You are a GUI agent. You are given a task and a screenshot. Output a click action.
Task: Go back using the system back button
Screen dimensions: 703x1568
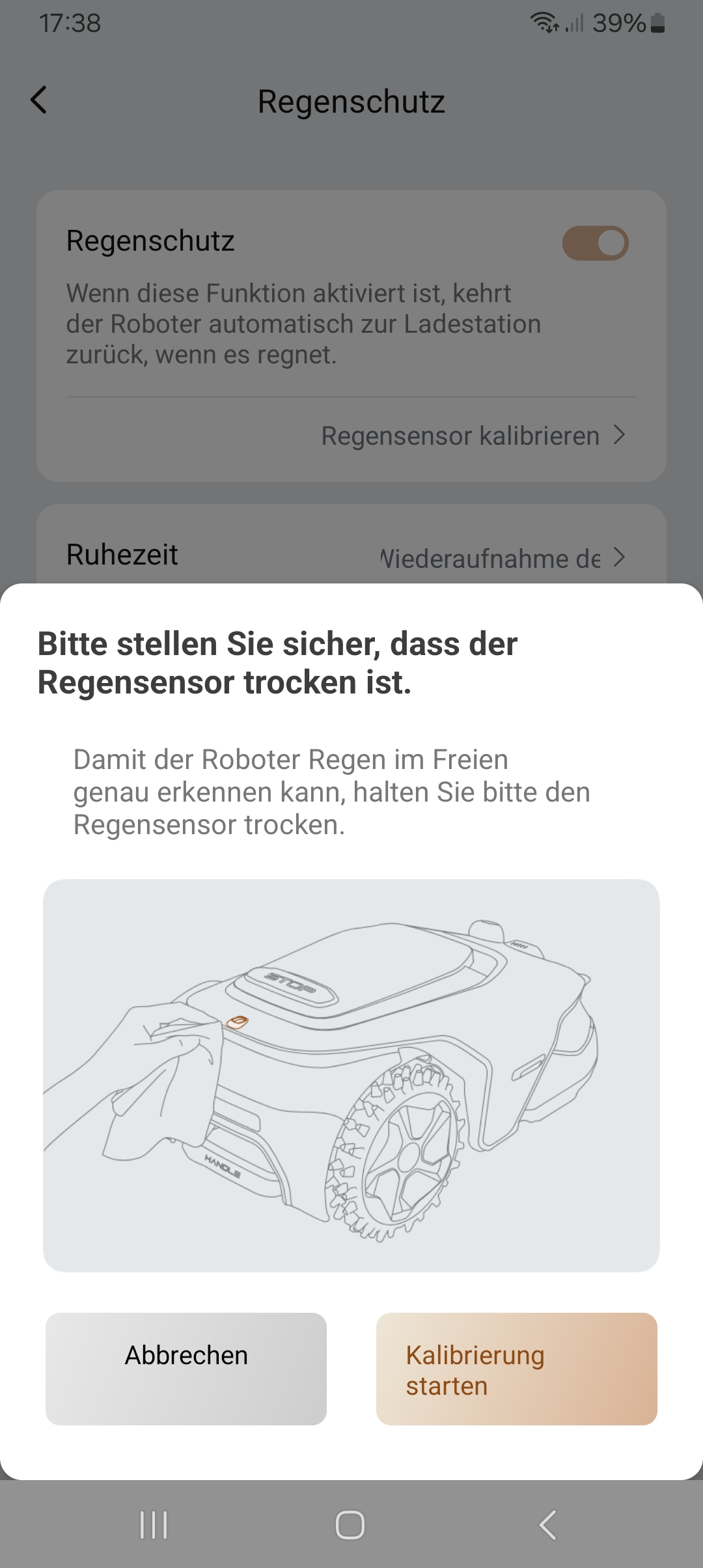click(548, 1525)
